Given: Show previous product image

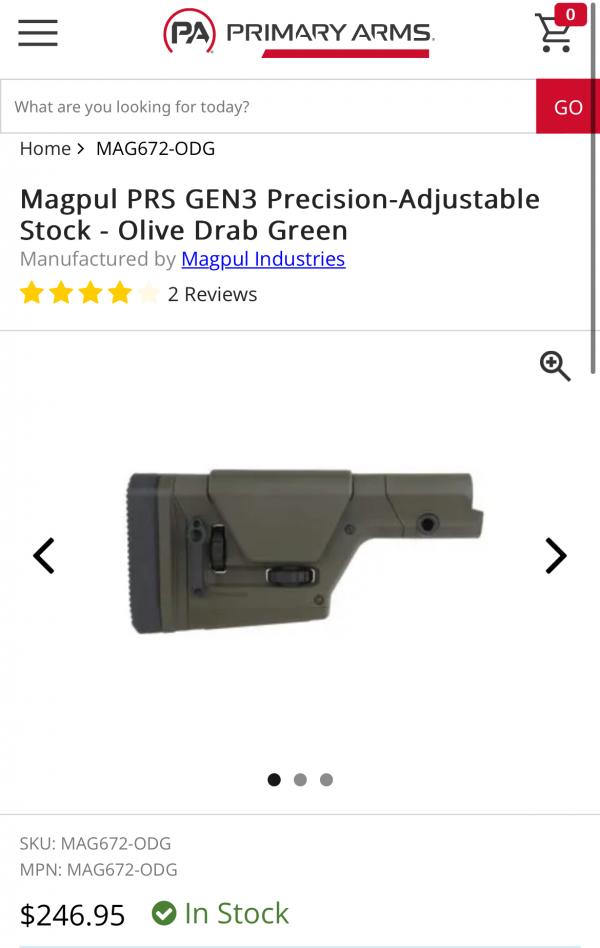Looking at the screenshot, I should [44, 555].
